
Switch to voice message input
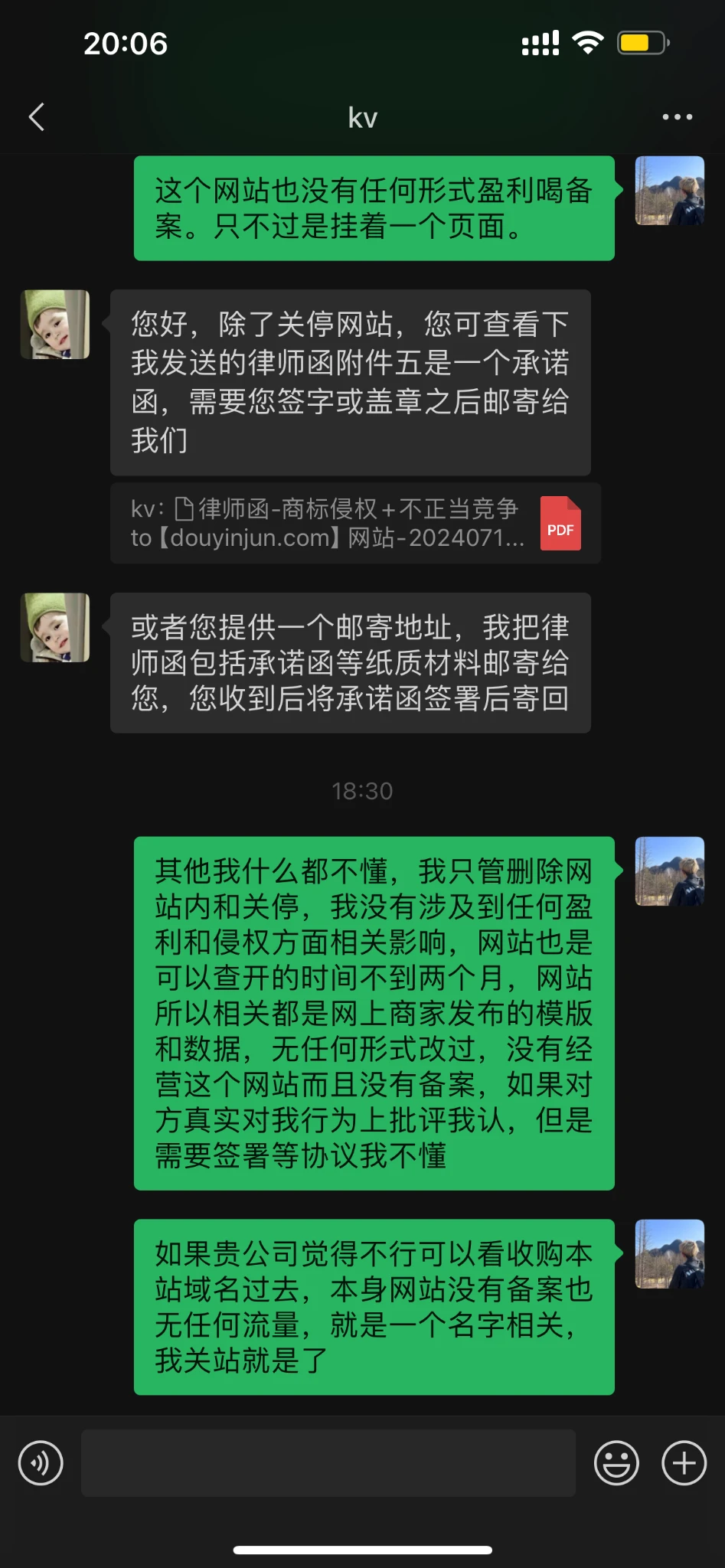pos(41,1463)
